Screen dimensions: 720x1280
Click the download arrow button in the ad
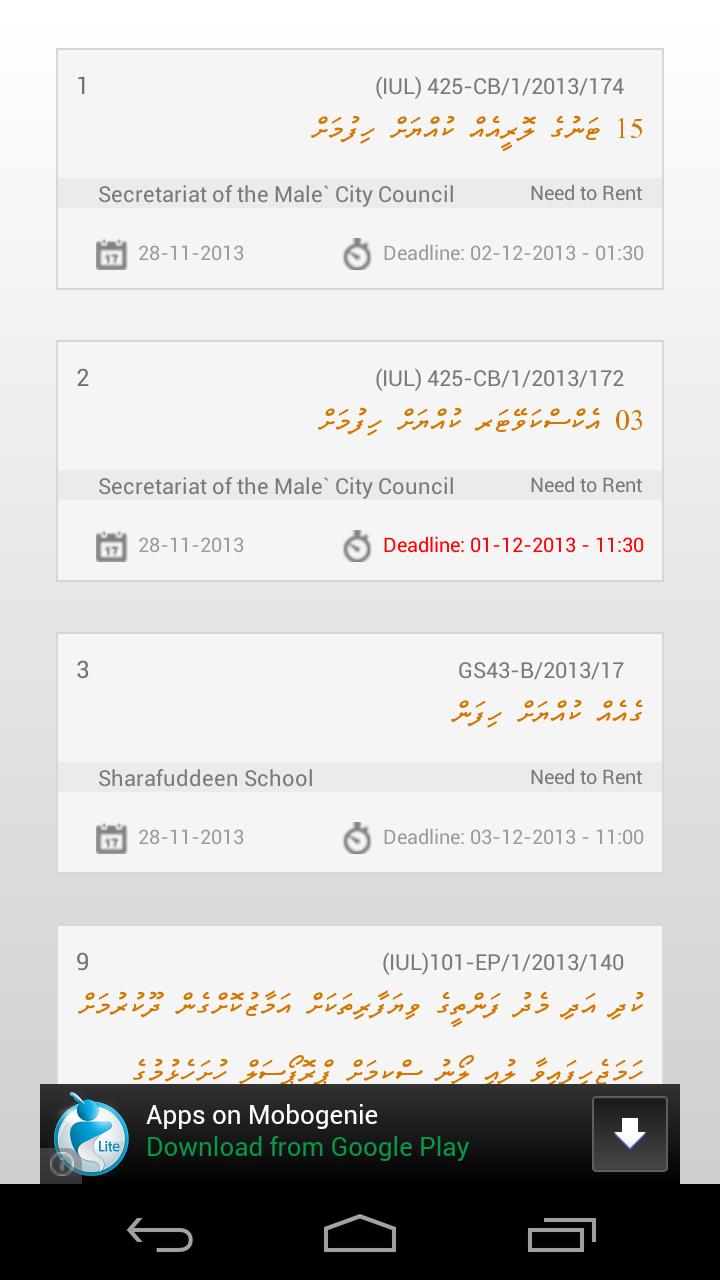click(x=630, y=1133)
